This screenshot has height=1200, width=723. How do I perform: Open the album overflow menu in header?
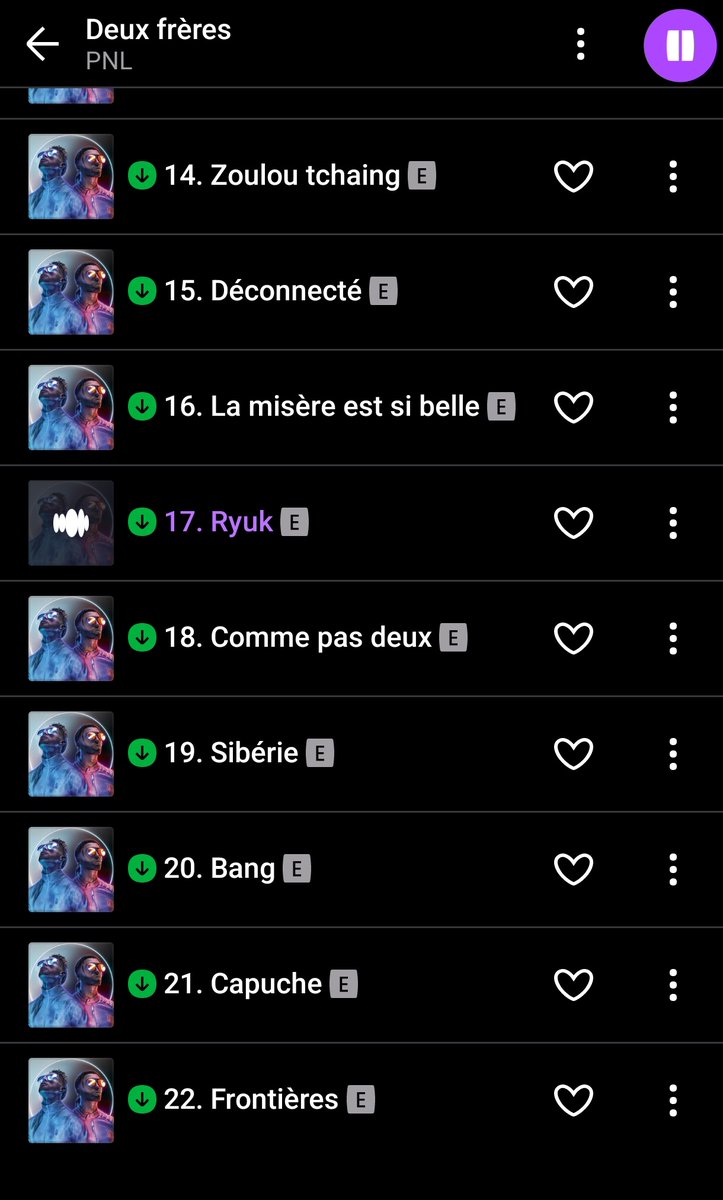click(580, 44)
